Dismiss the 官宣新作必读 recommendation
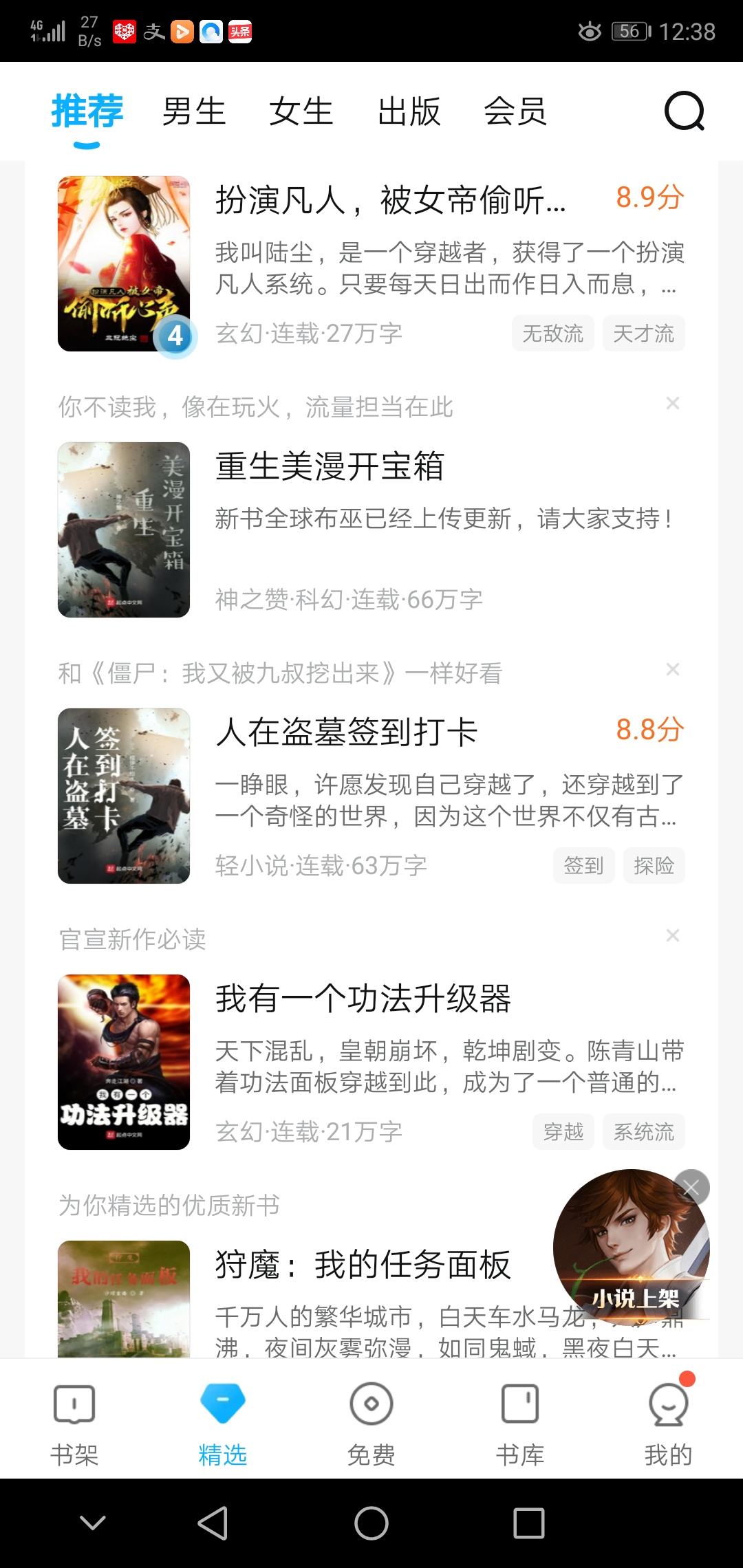The width and height of the screenshot is (743, 1568). coord(673,936)
